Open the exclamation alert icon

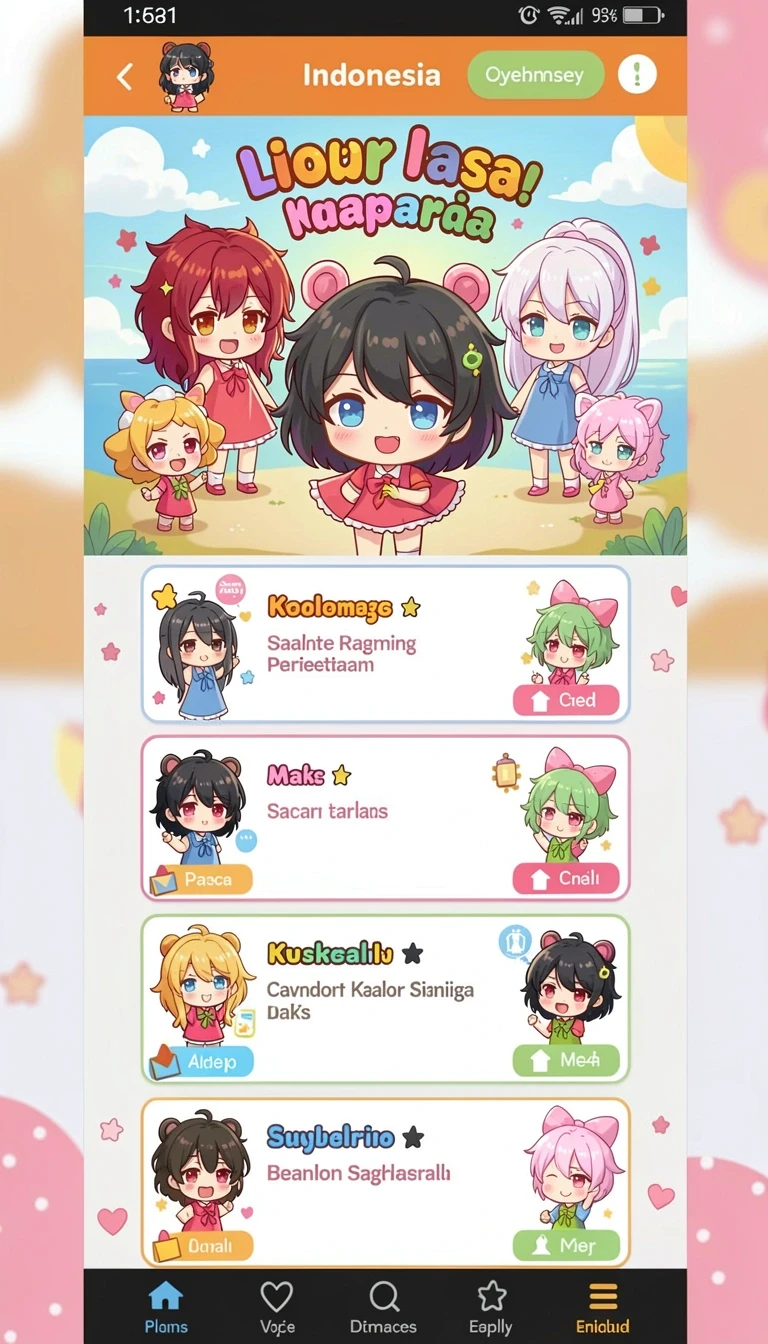637,75
